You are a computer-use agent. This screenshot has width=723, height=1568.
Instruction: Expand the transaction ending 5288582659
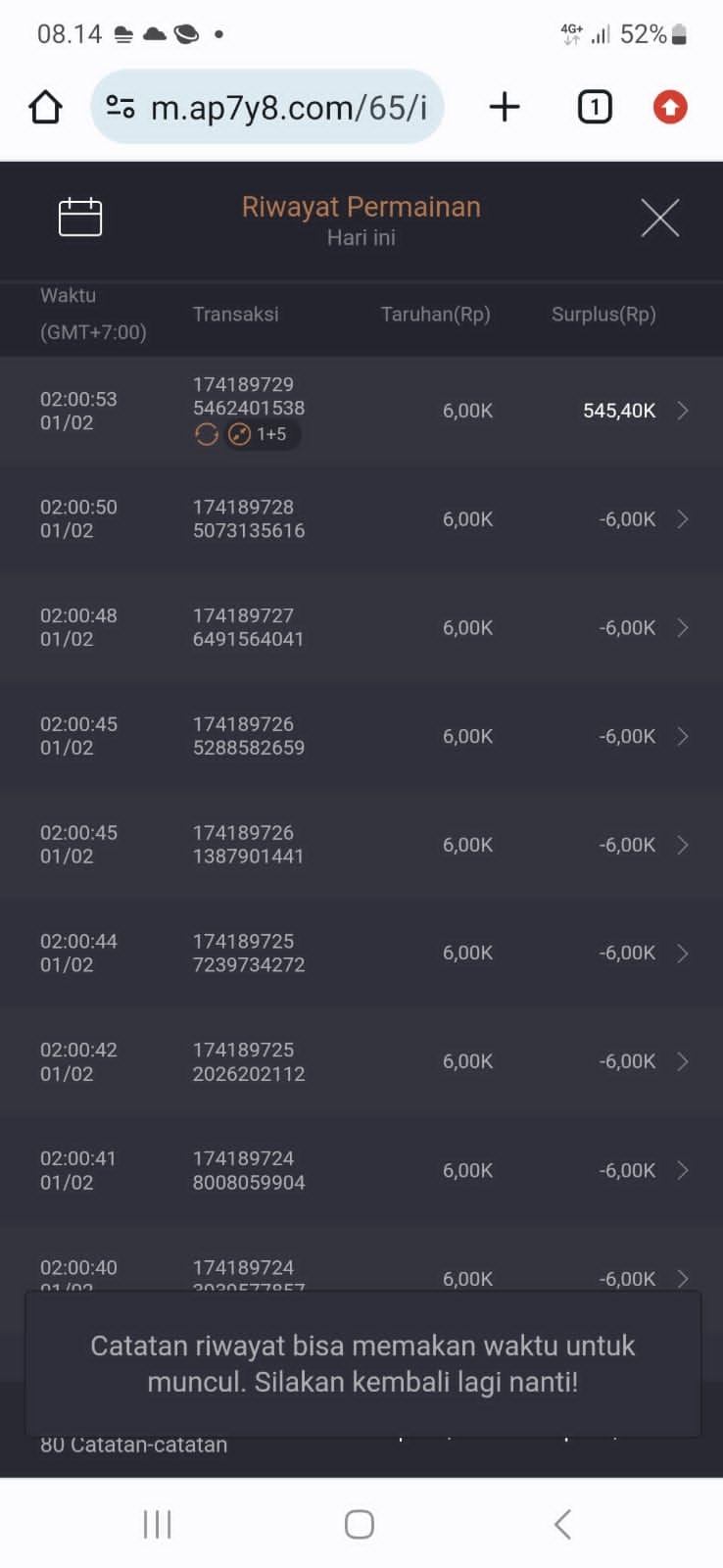pyautogui.click(x=683, y=736)
